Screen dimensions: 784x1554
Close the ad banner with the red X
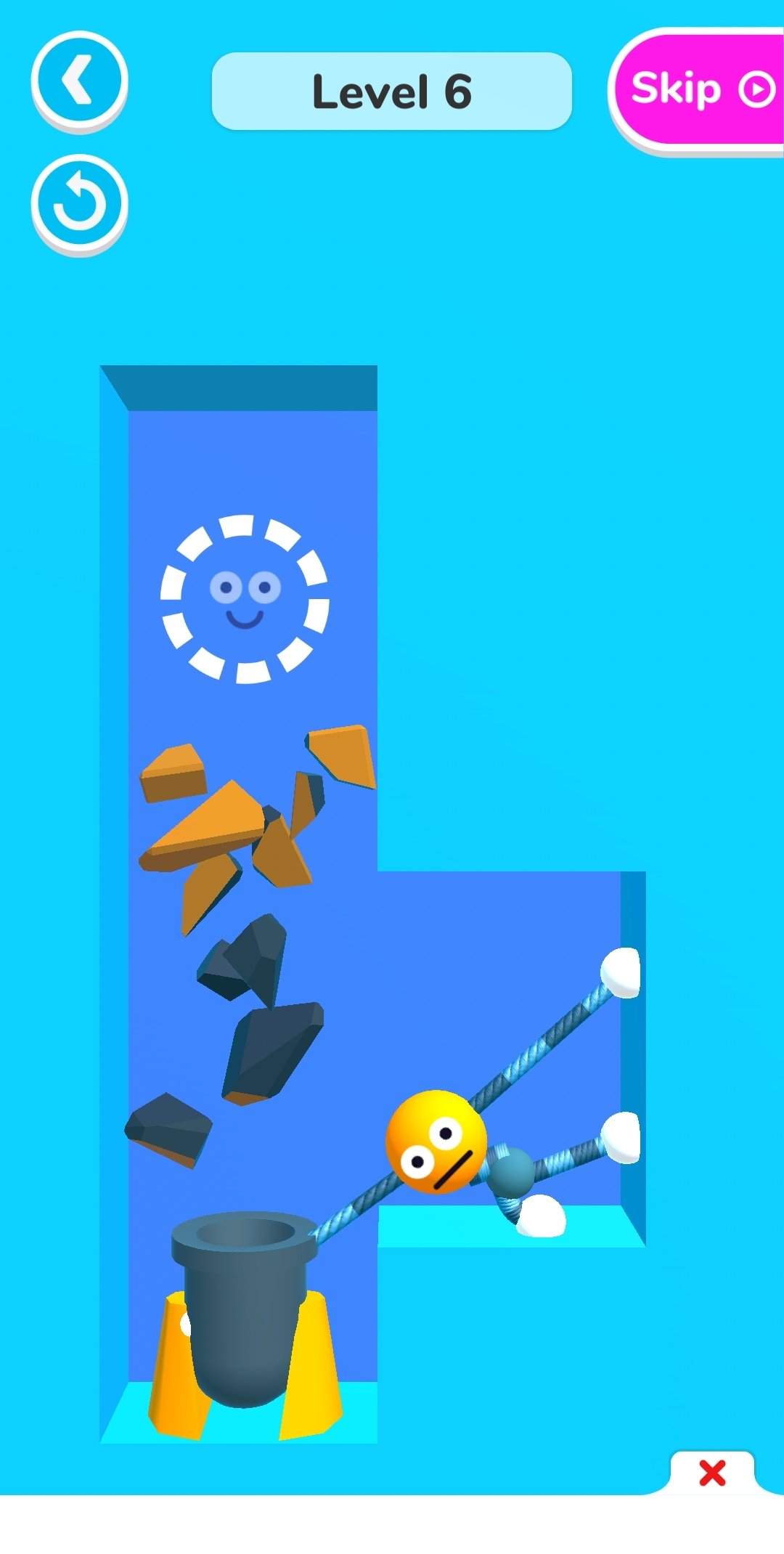click(x=712, y=1473)
